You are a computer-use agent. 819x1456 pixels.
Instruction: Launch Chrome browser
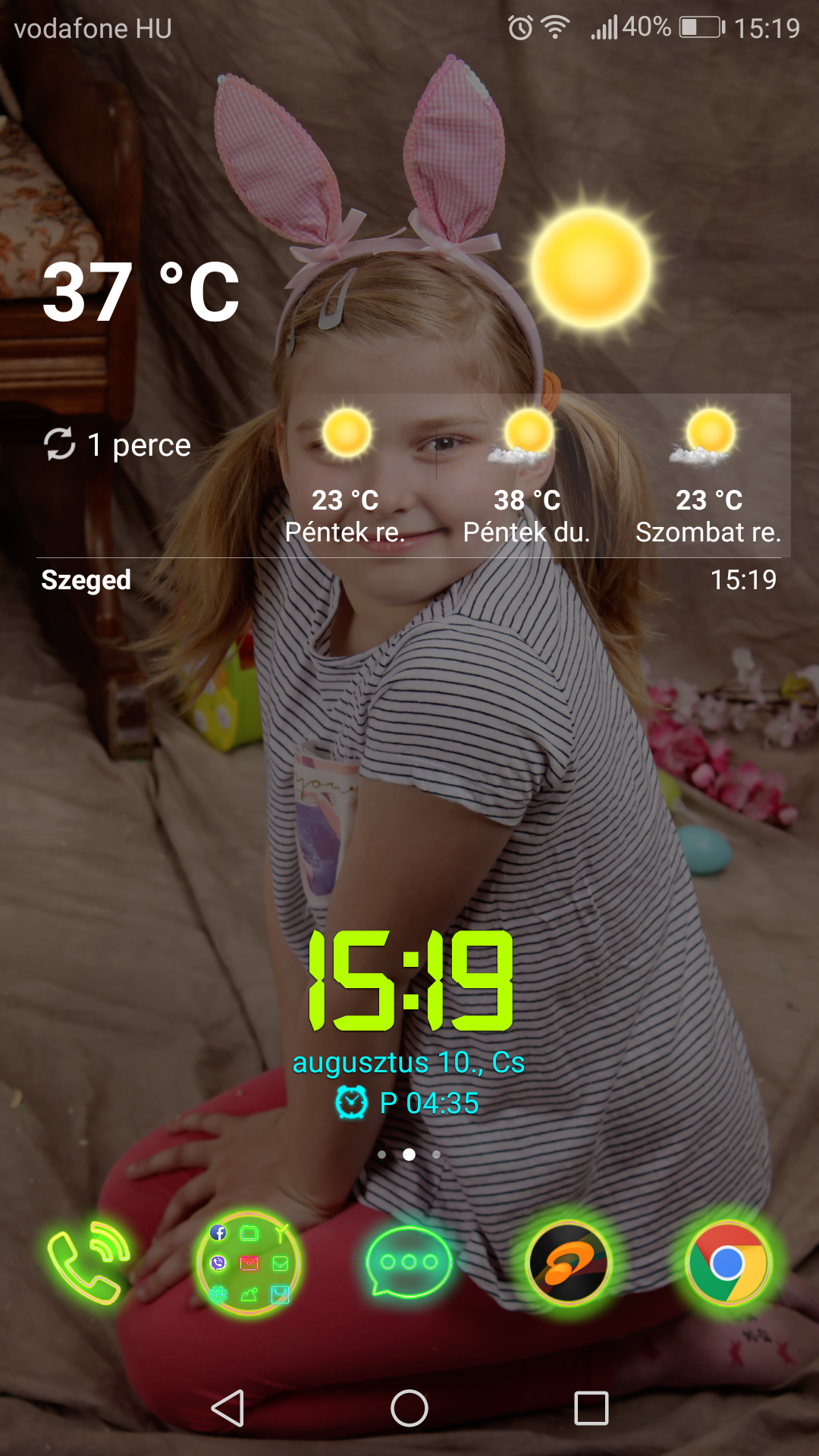click(x=729, y=1263)
